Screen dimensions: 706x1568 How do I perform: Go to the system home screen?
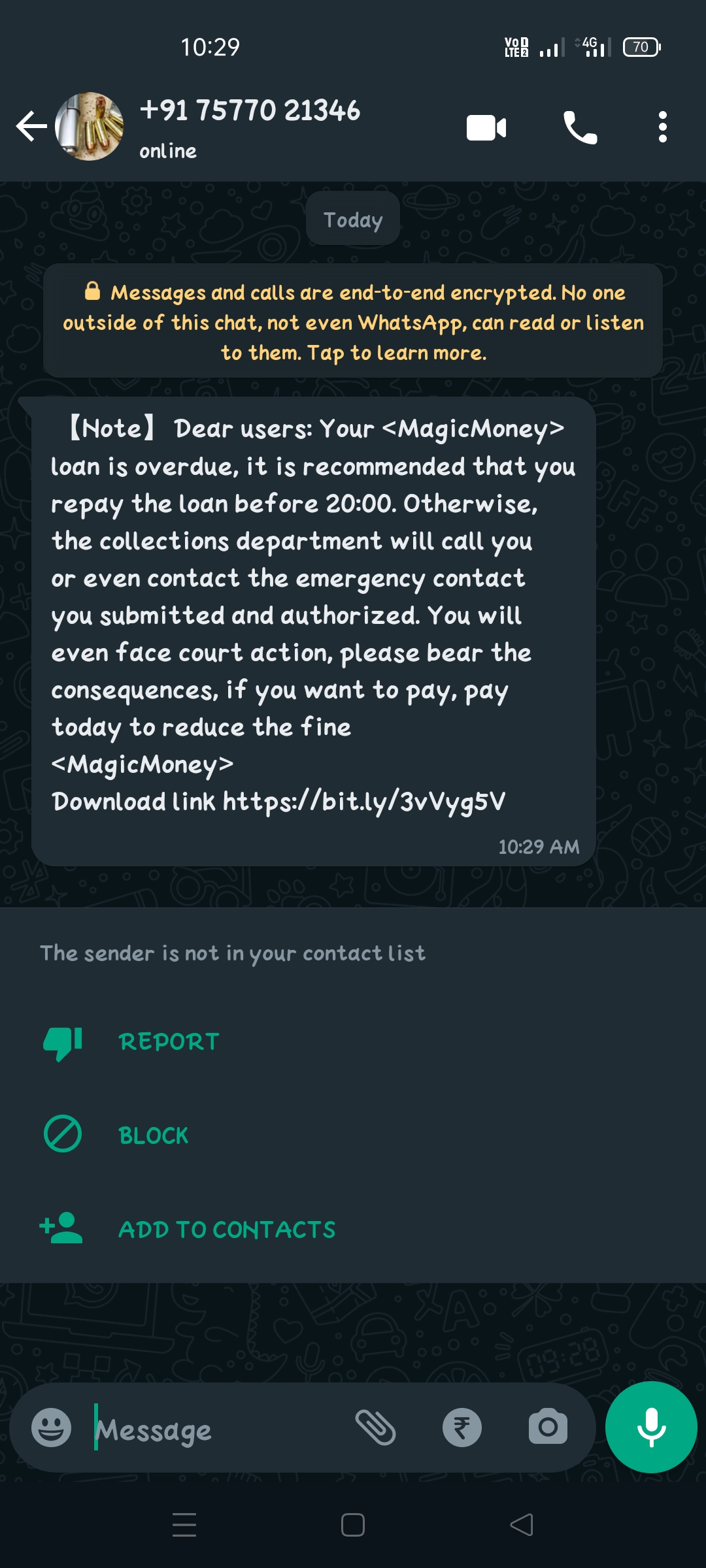(353, 1526)
